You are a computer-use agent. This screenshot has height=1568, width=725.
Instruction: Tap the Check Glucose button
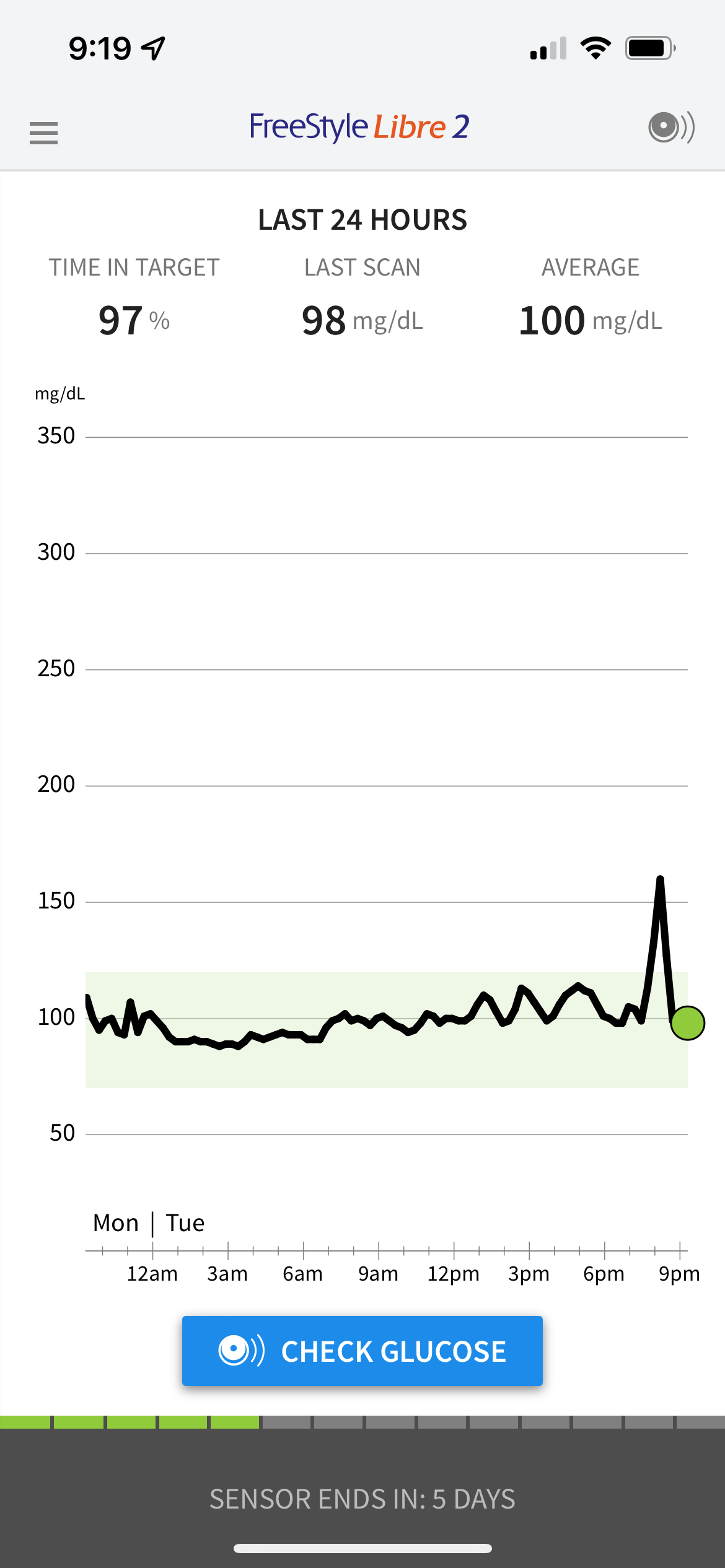pyautogui.click(x=362, y=1351)
